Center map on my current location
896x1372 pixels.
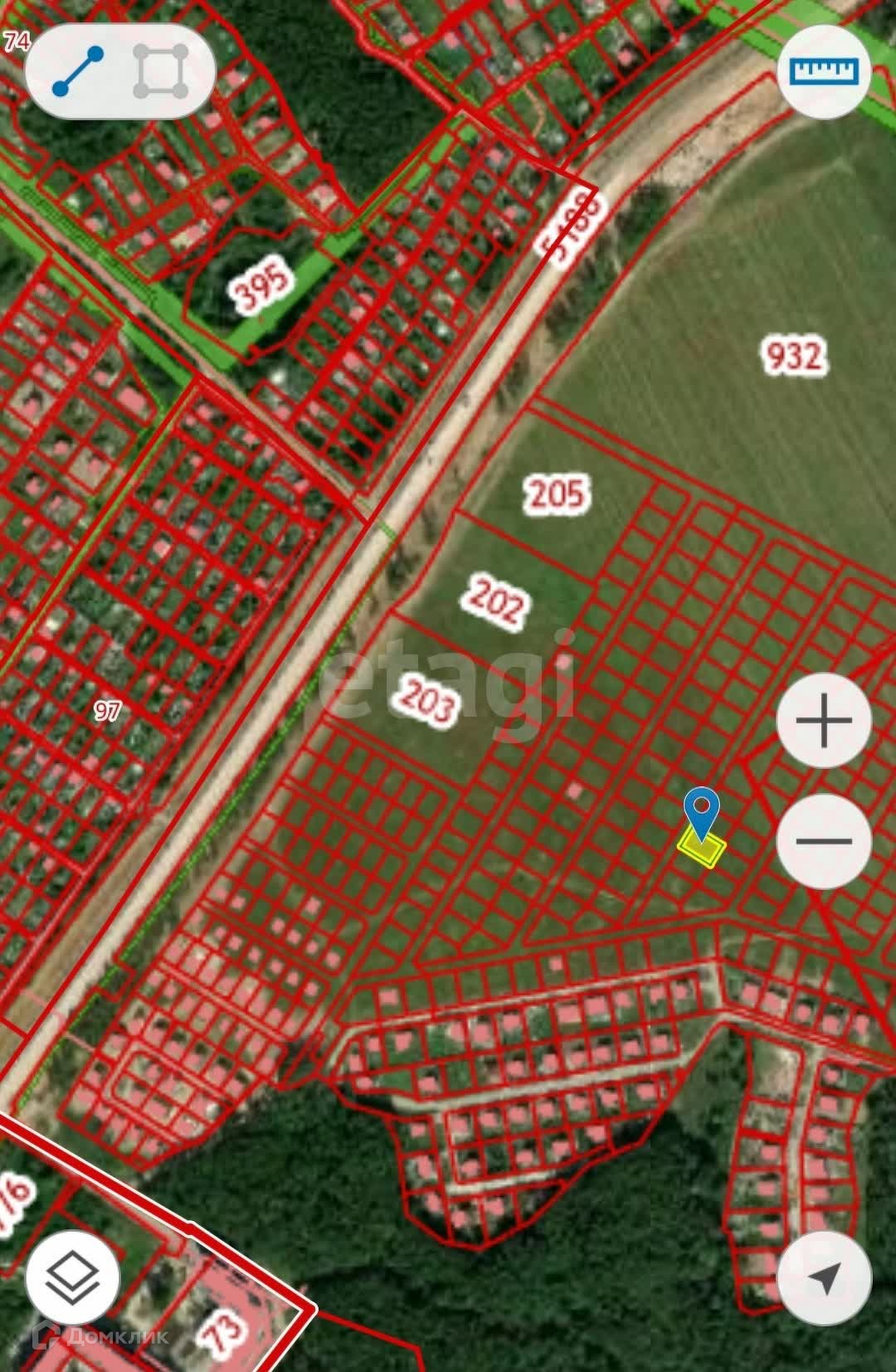pos(824,1277)
